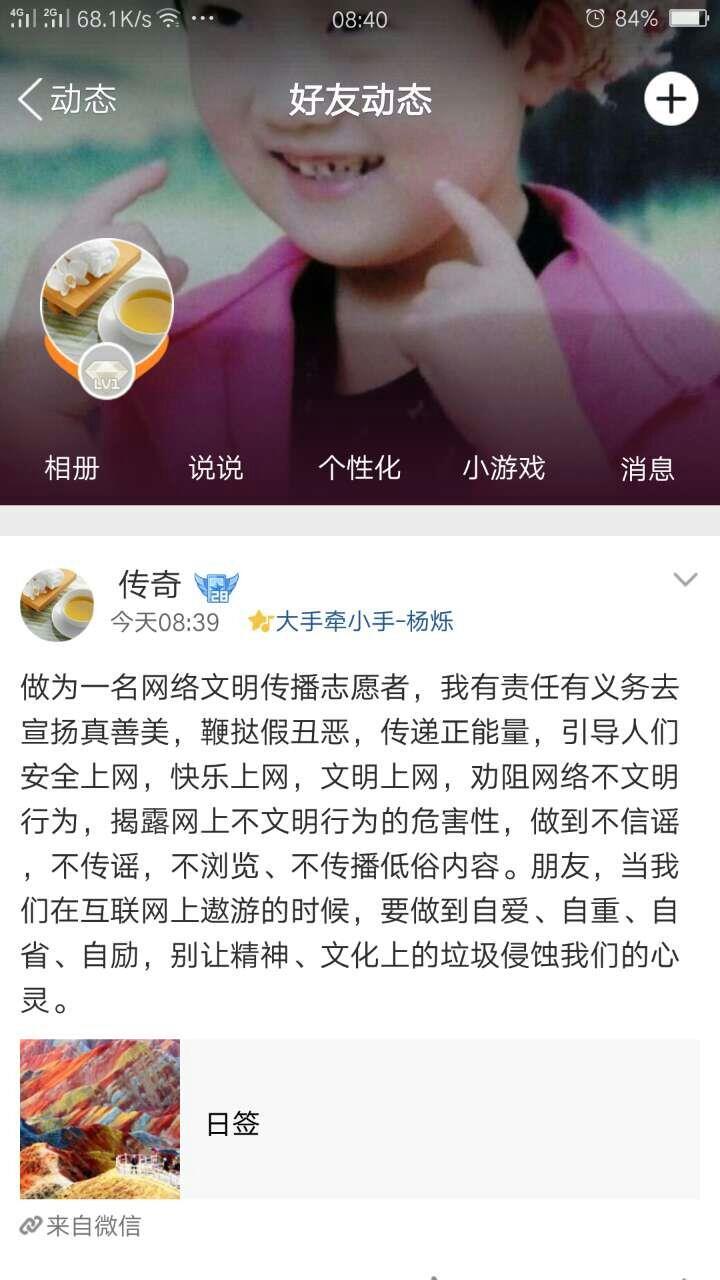
Task: Open 传奇's profile name
Action: tap(150, 584)
